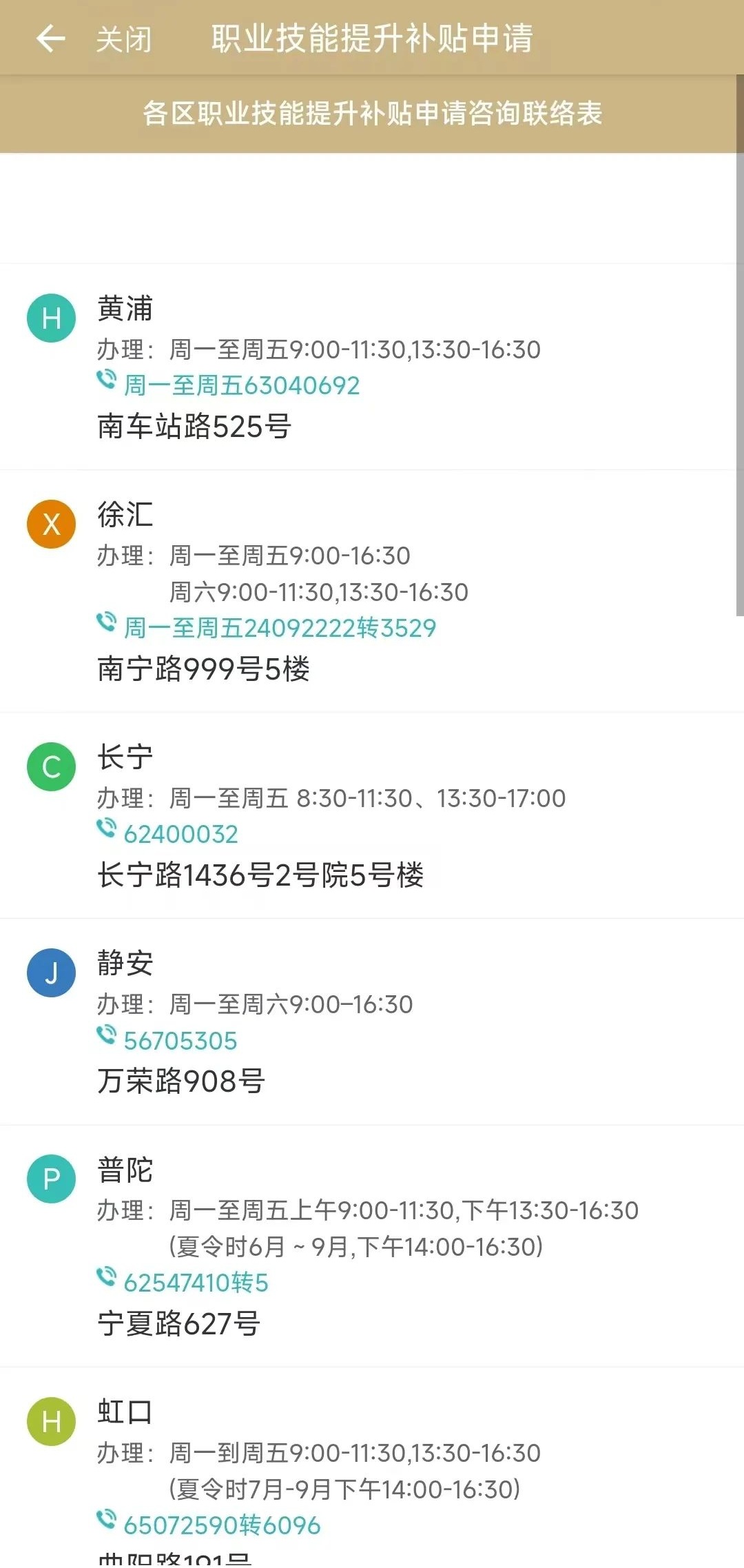Call Hongkou line 65072590转6096

[x=222, y=1525]
